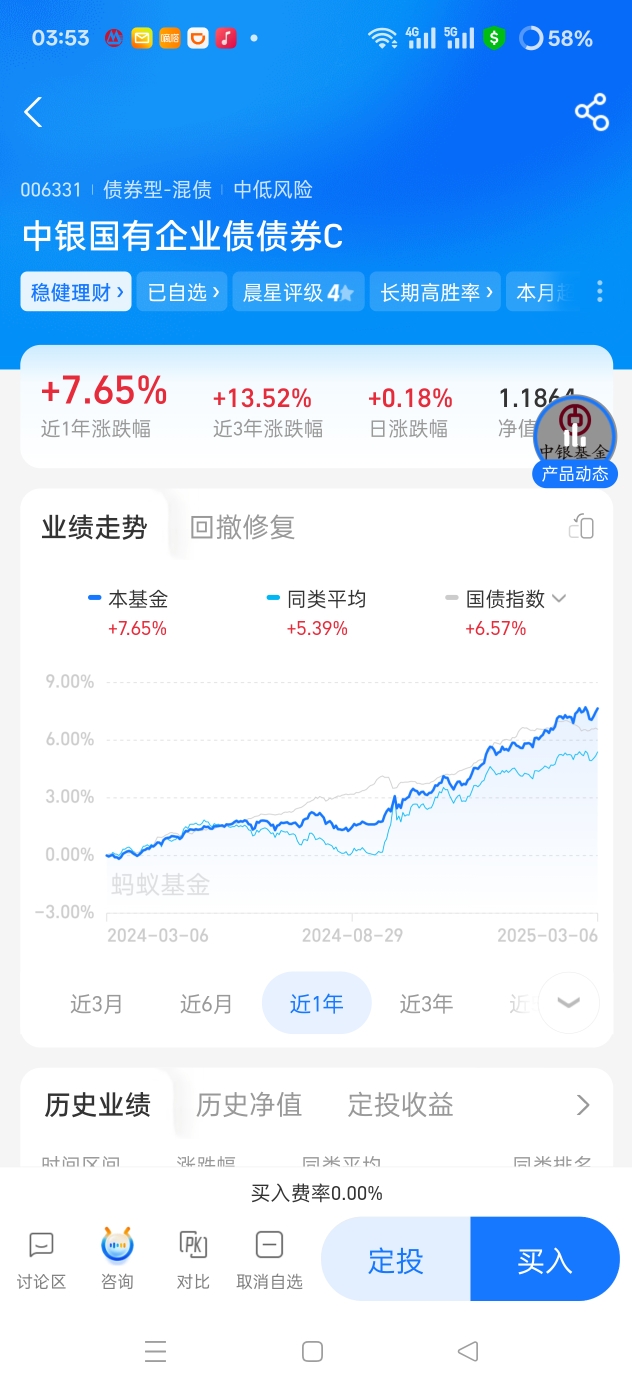632x1390 pixels.
Task: Rotate the chart to landscape view
Action: point(581,526)
